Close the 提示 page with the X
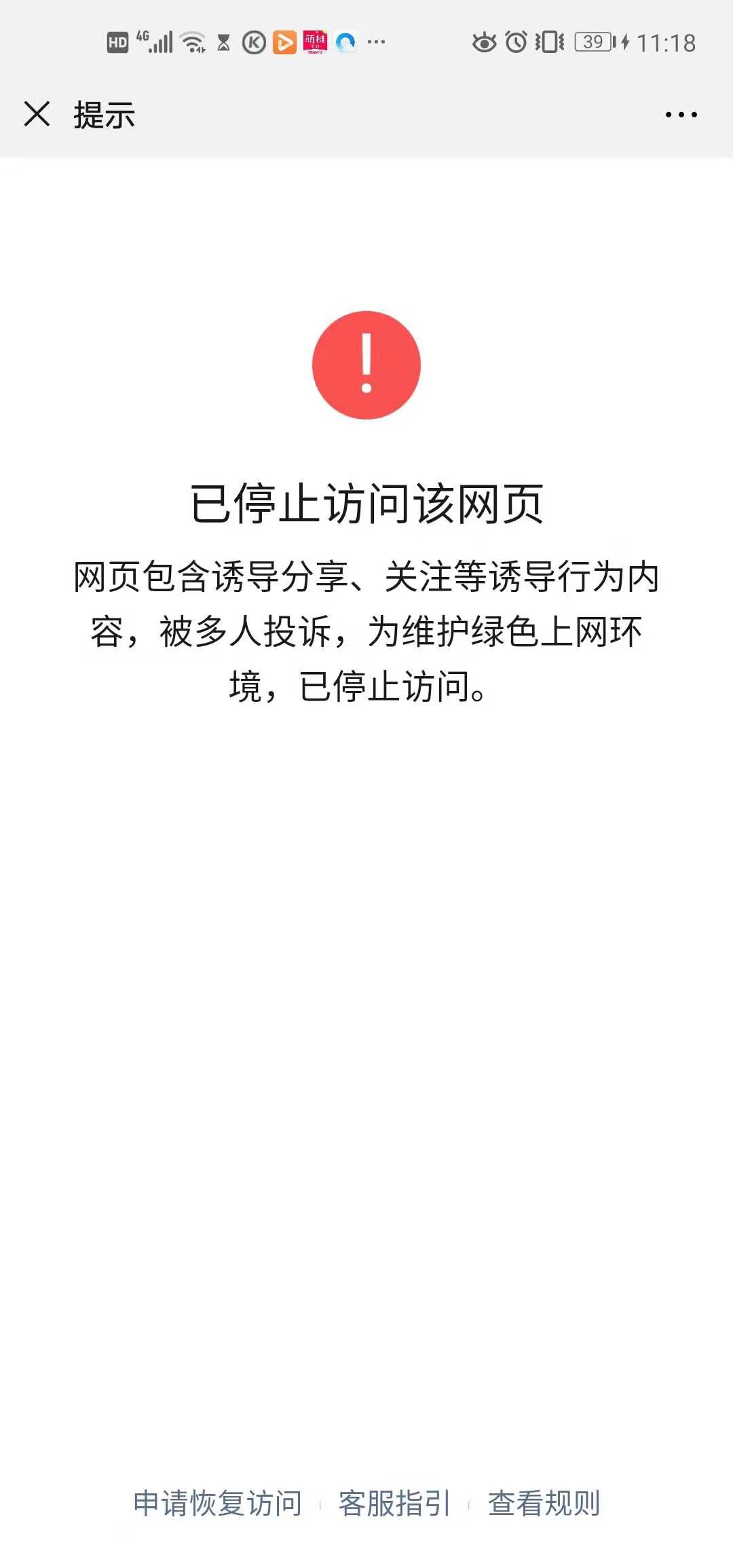This screenshot has height=1568, width=733. click(37, 114)
